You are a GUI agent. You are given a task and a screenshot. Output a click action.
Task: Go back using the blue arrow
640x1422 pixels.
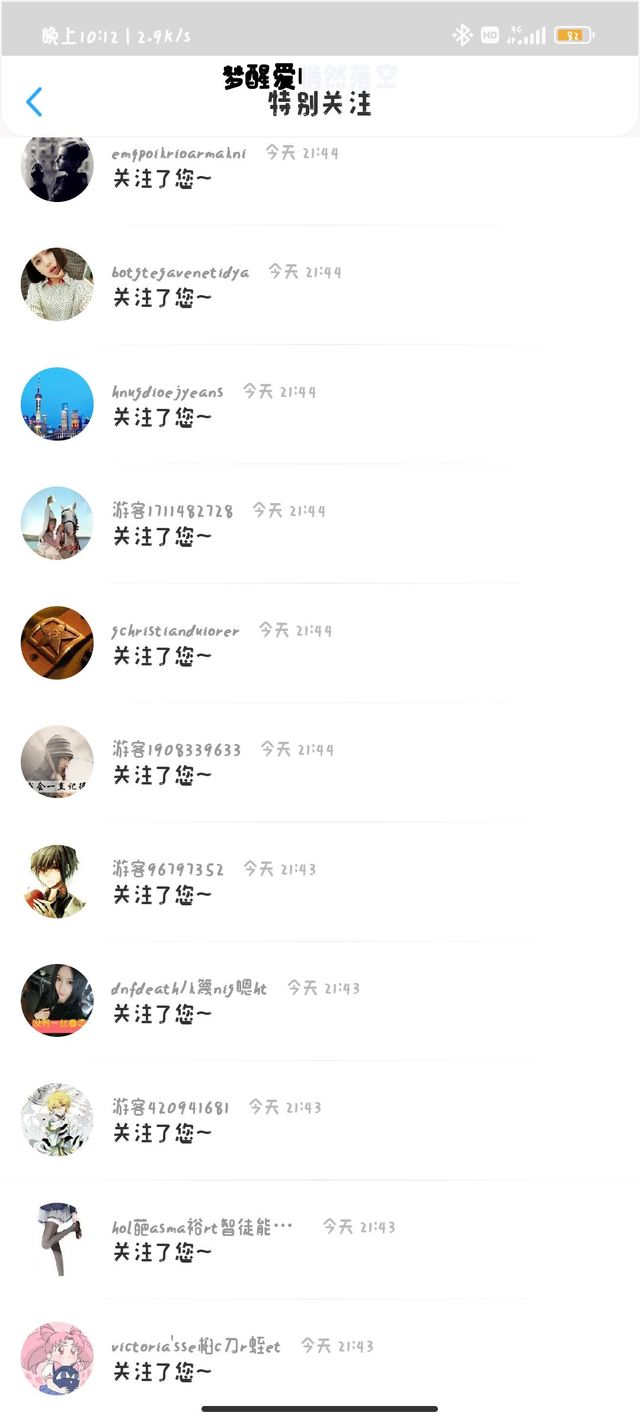tap(34, 102)
